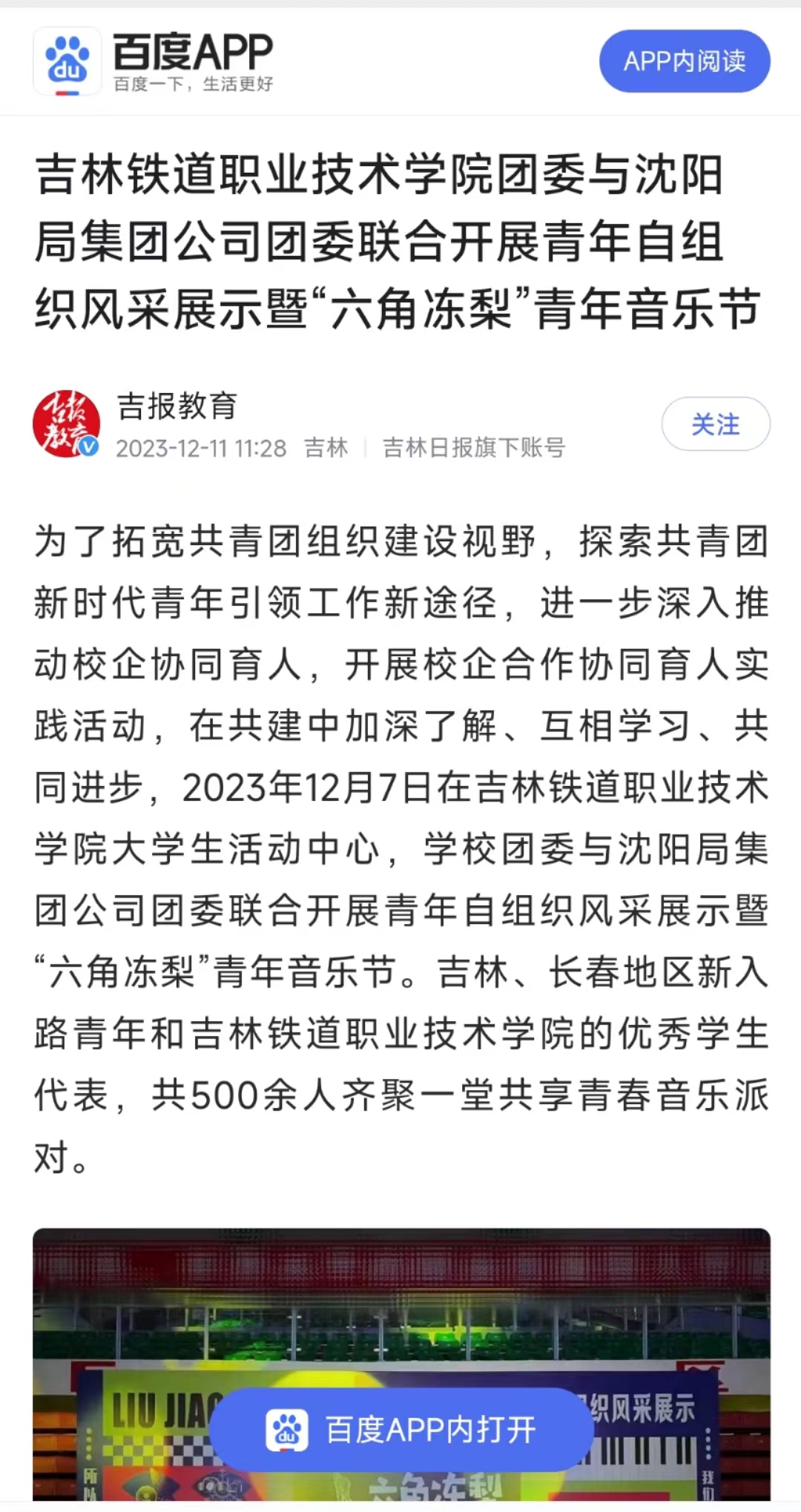Follow the 吉报教育 account
This screenshot has width=801, height=1512.
[x=715, y=424]
